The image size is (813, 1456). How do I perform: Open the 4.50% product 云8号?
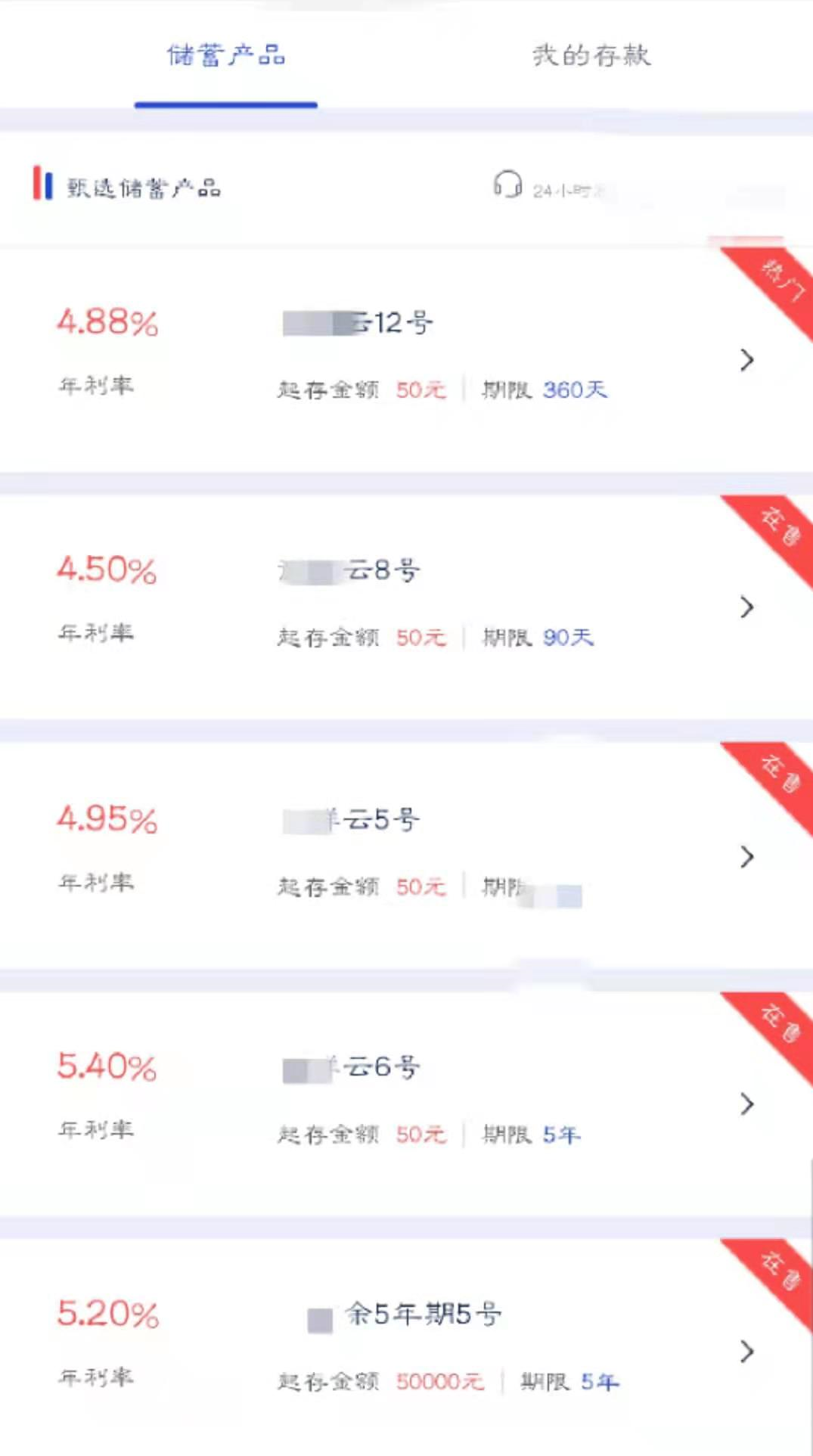(406, 607)
